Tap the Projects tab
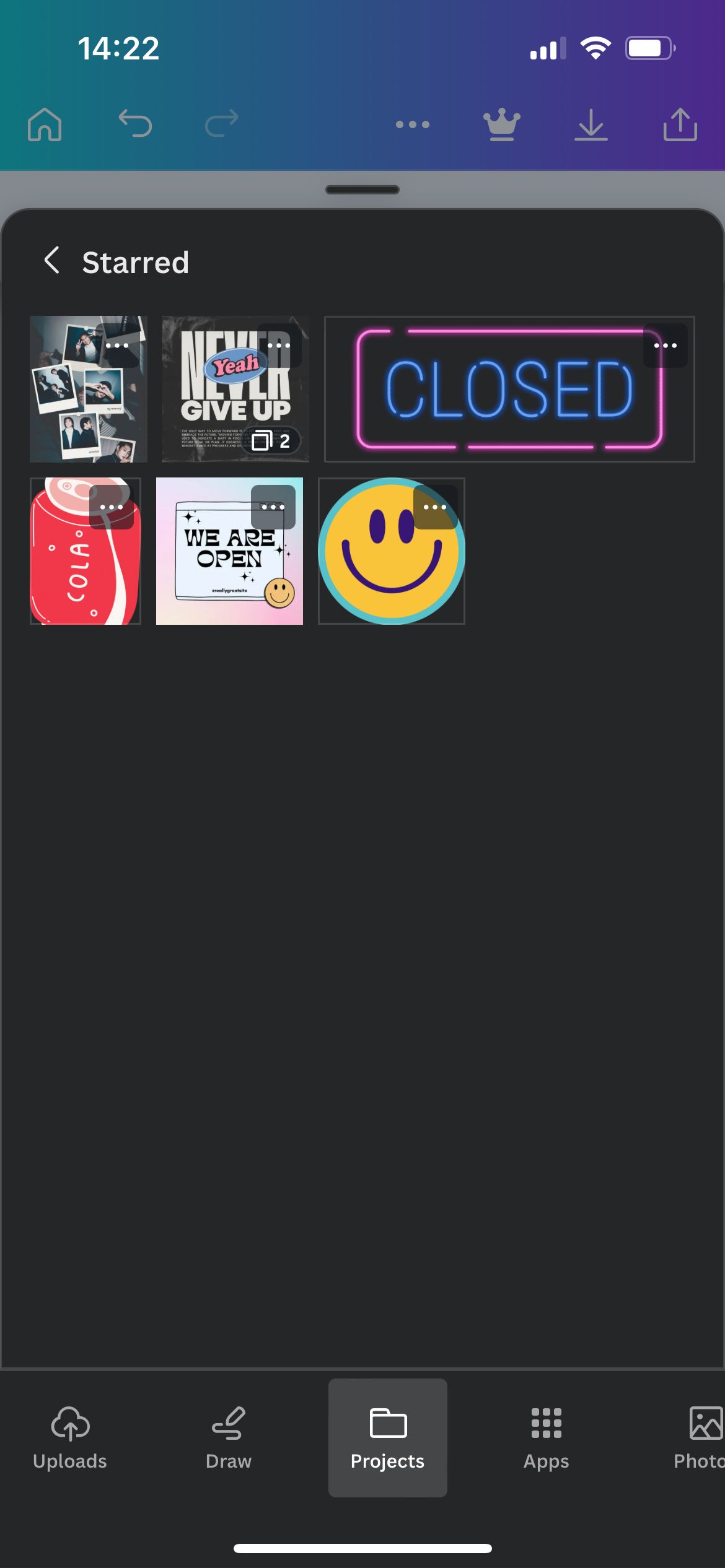 [388, 1438]
